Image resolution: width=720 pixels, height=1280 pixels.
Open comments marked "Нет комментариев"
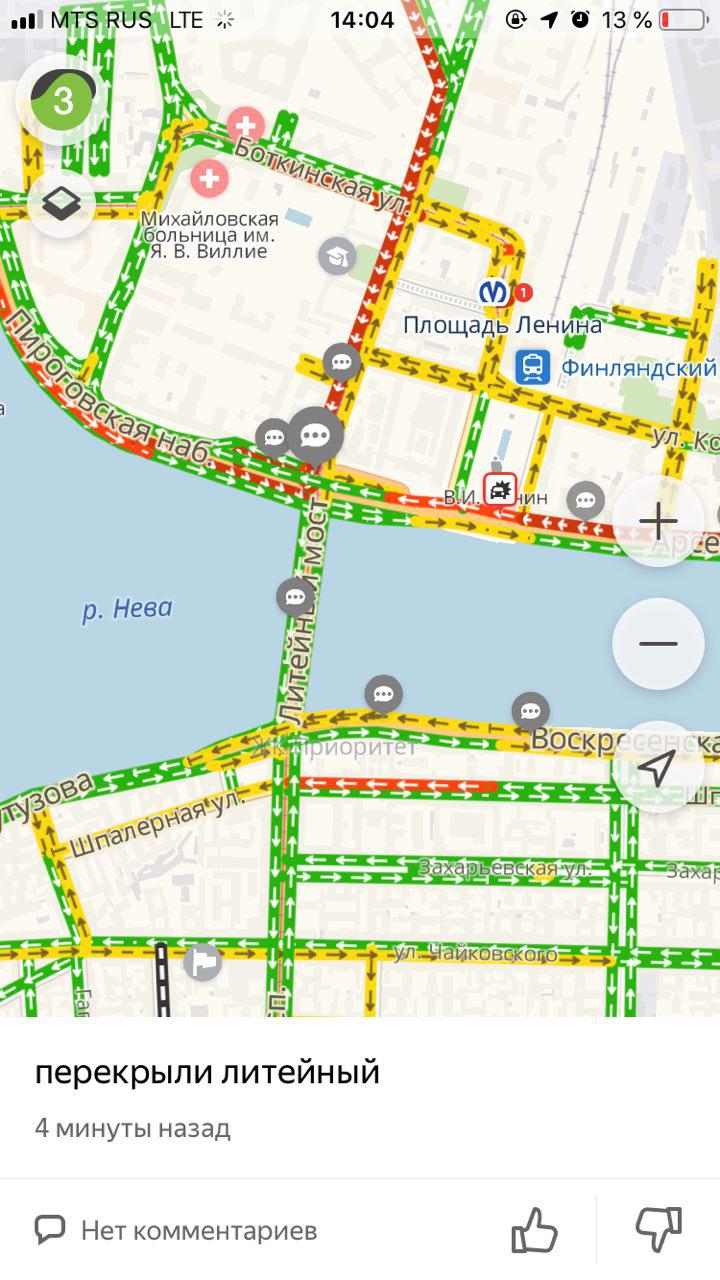point(176,1229)
